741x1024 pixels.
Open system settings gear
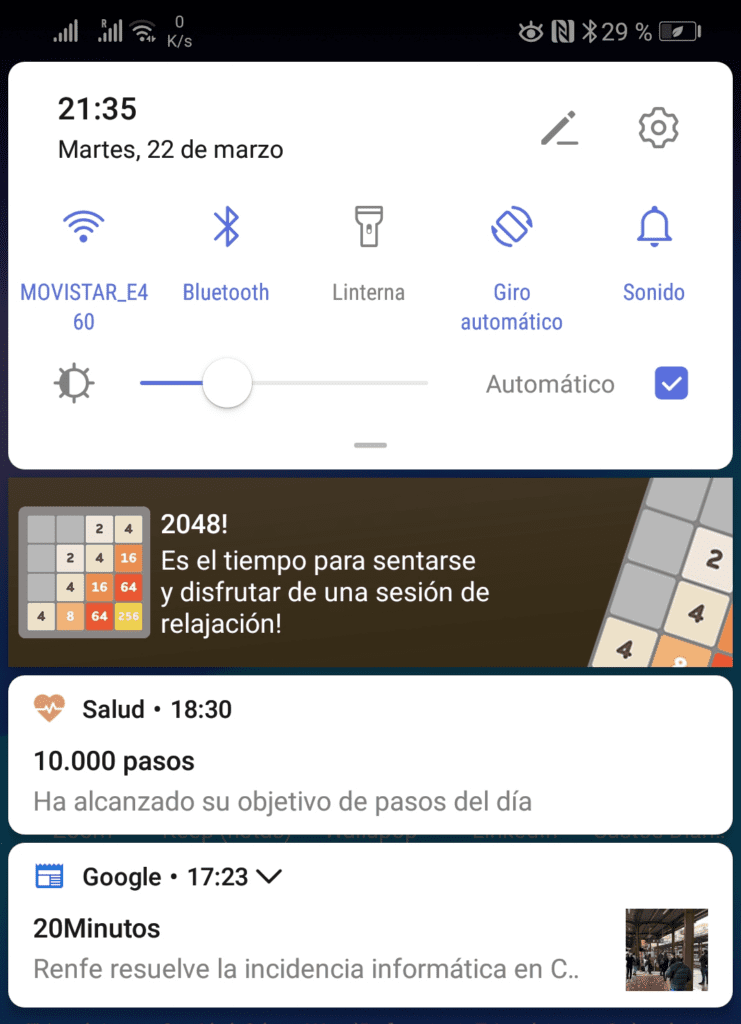pyautogui.click(x=658, y=128)
